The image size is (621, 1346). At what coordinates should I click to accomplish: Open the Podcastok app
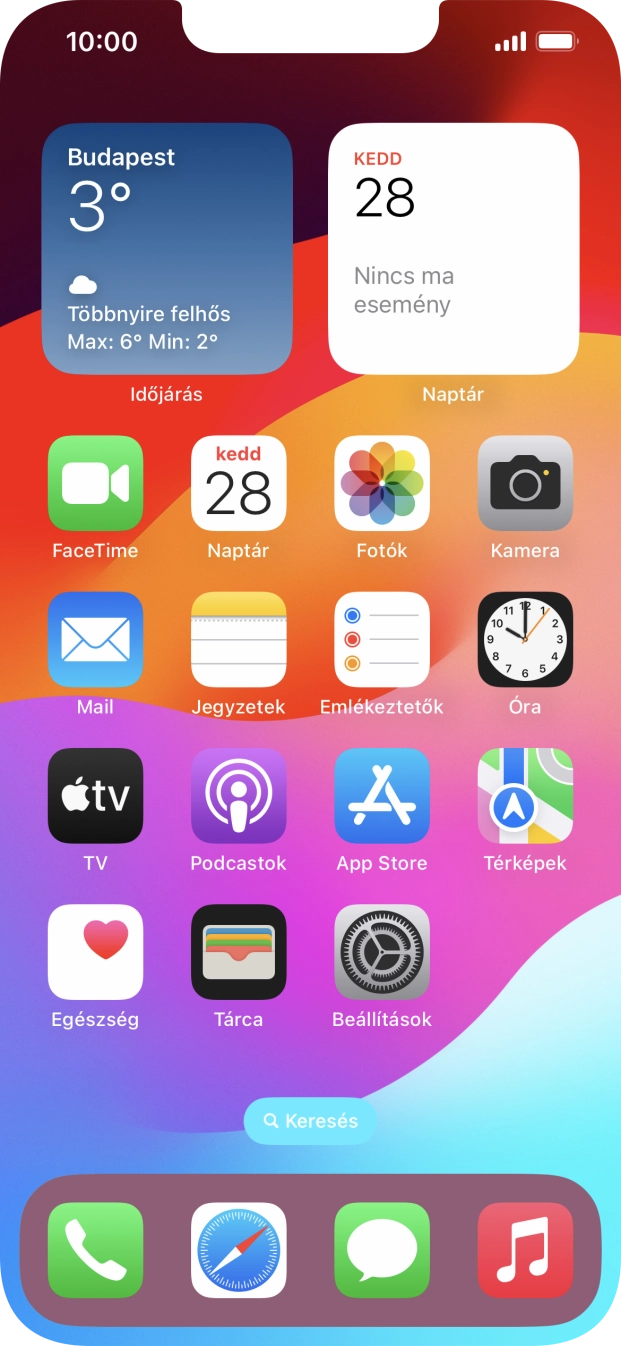(x=239, y=796)
